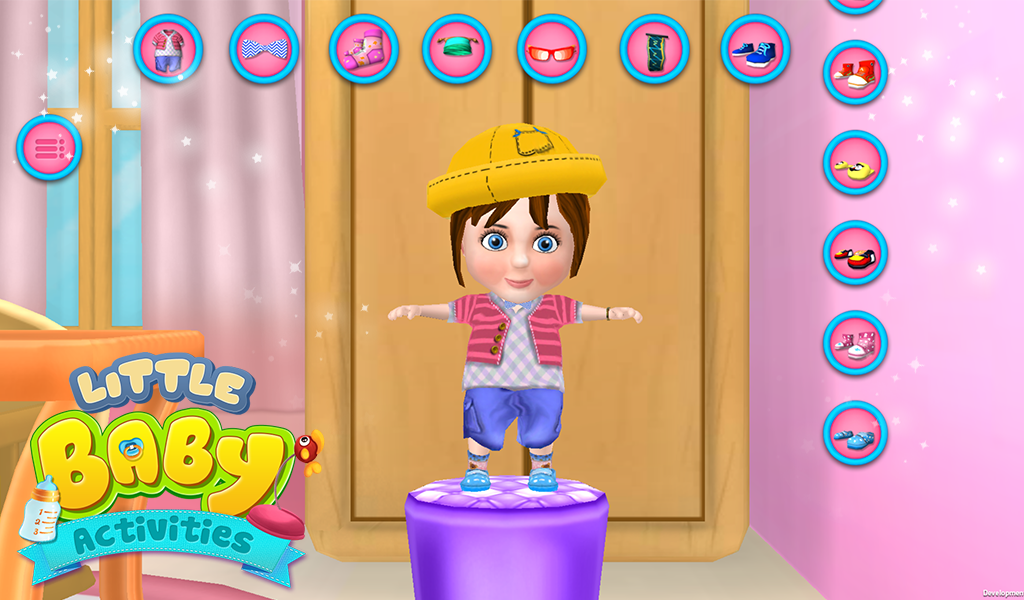This screenshot has width=1024, height=600.
Task: Put on the red and white sneakers
Action: (x=855, y=73)
